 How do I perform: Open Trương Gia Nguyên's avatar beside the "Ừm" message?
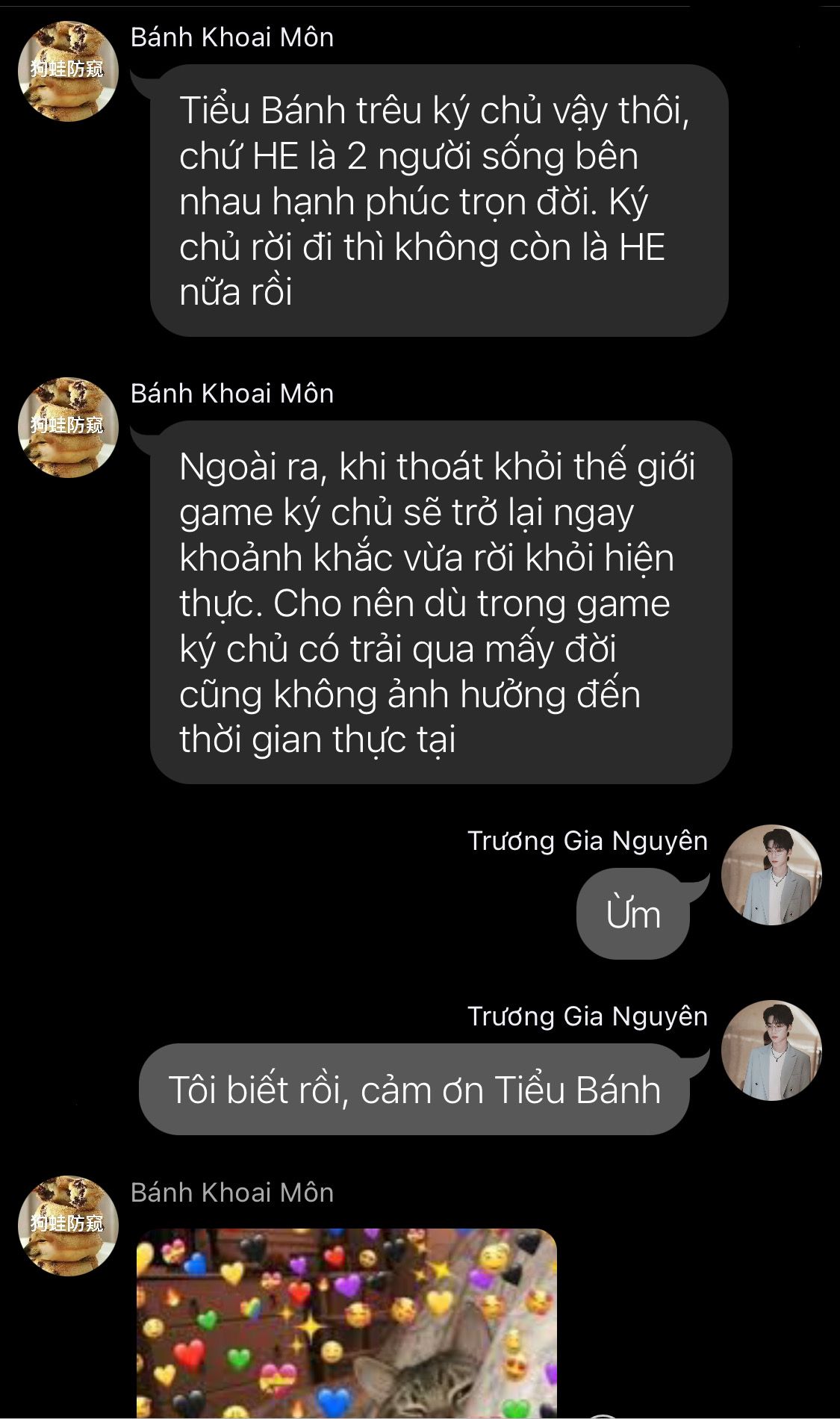771,875
